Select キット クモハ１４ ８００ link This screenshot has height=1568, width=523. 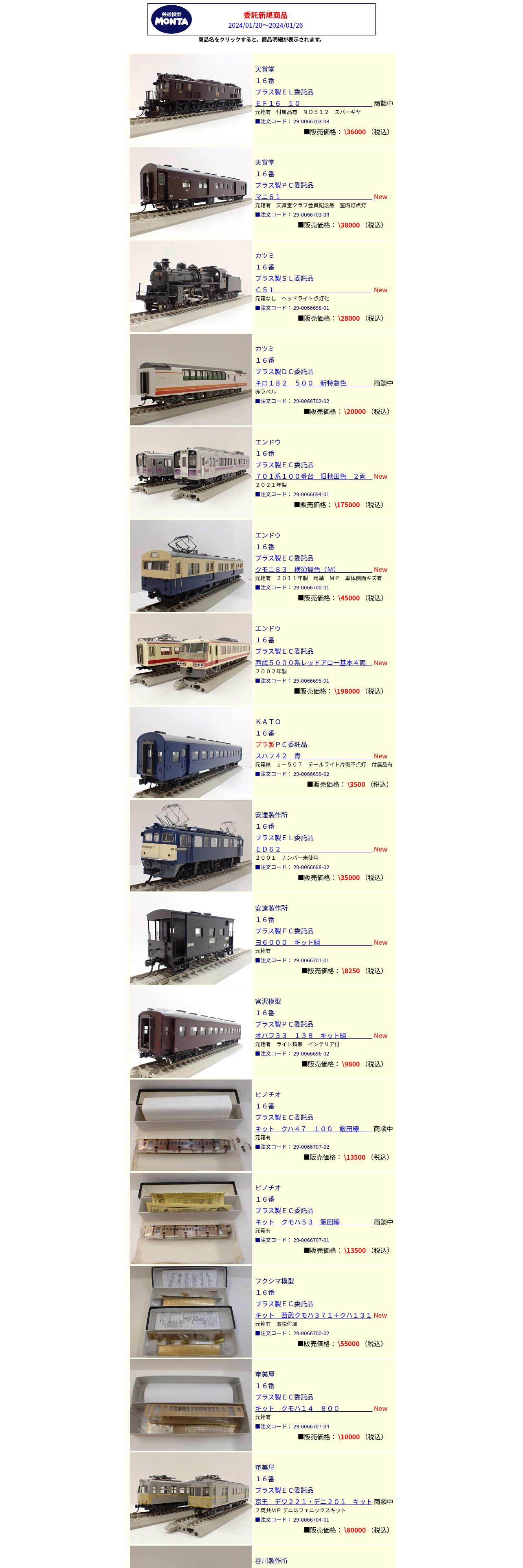pyautogui.click(x=297, y=1408)
